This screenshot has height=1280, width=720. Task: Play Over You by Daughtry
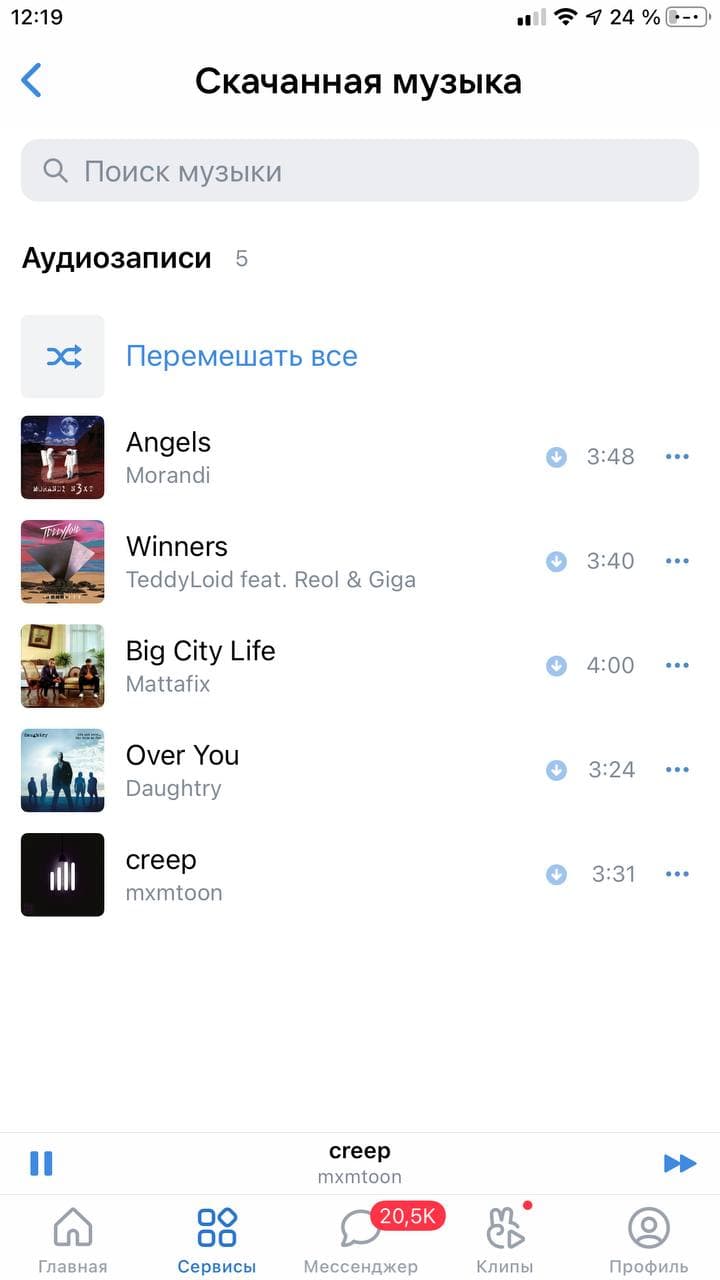(300, 770)
